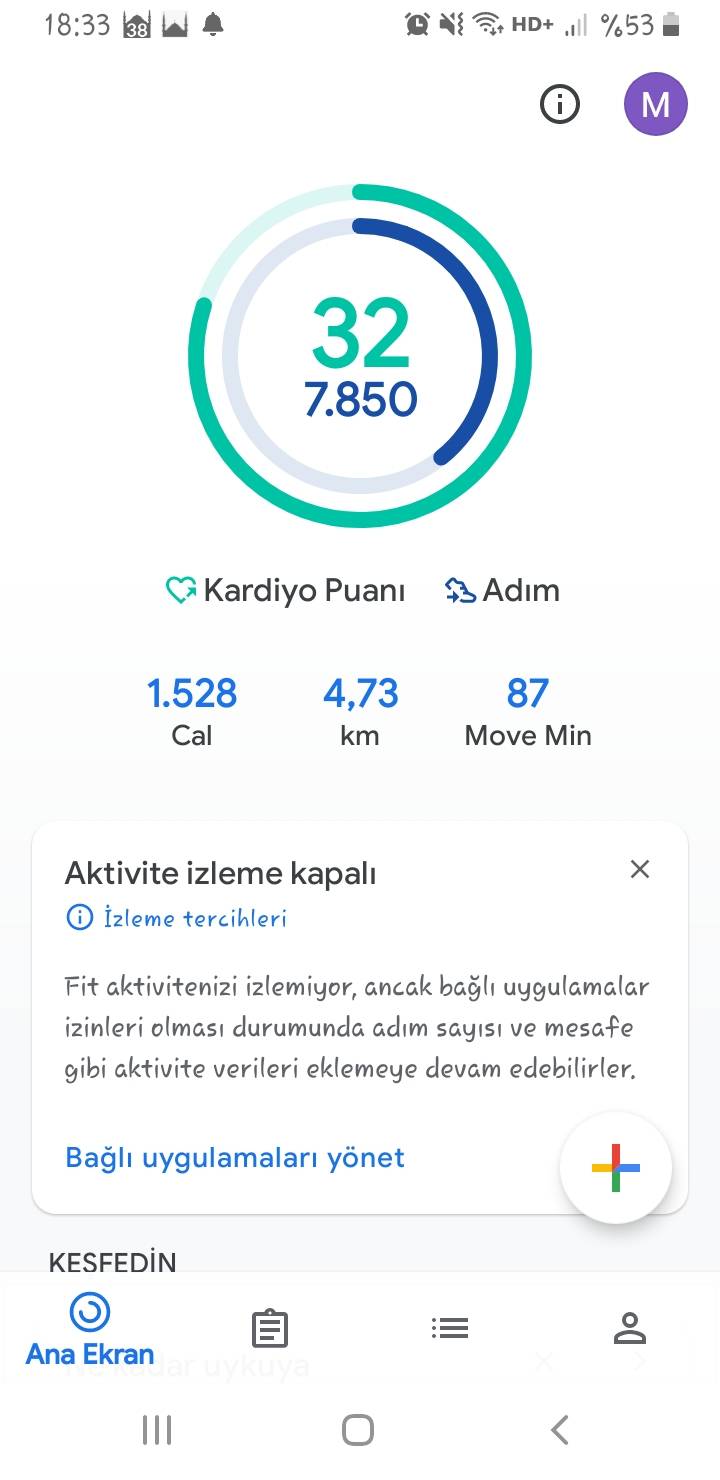Image resolution: width=720 pixels, height=1480 pixels.
Task: Open the list browse tab
Action: [x=450, y=1328]
